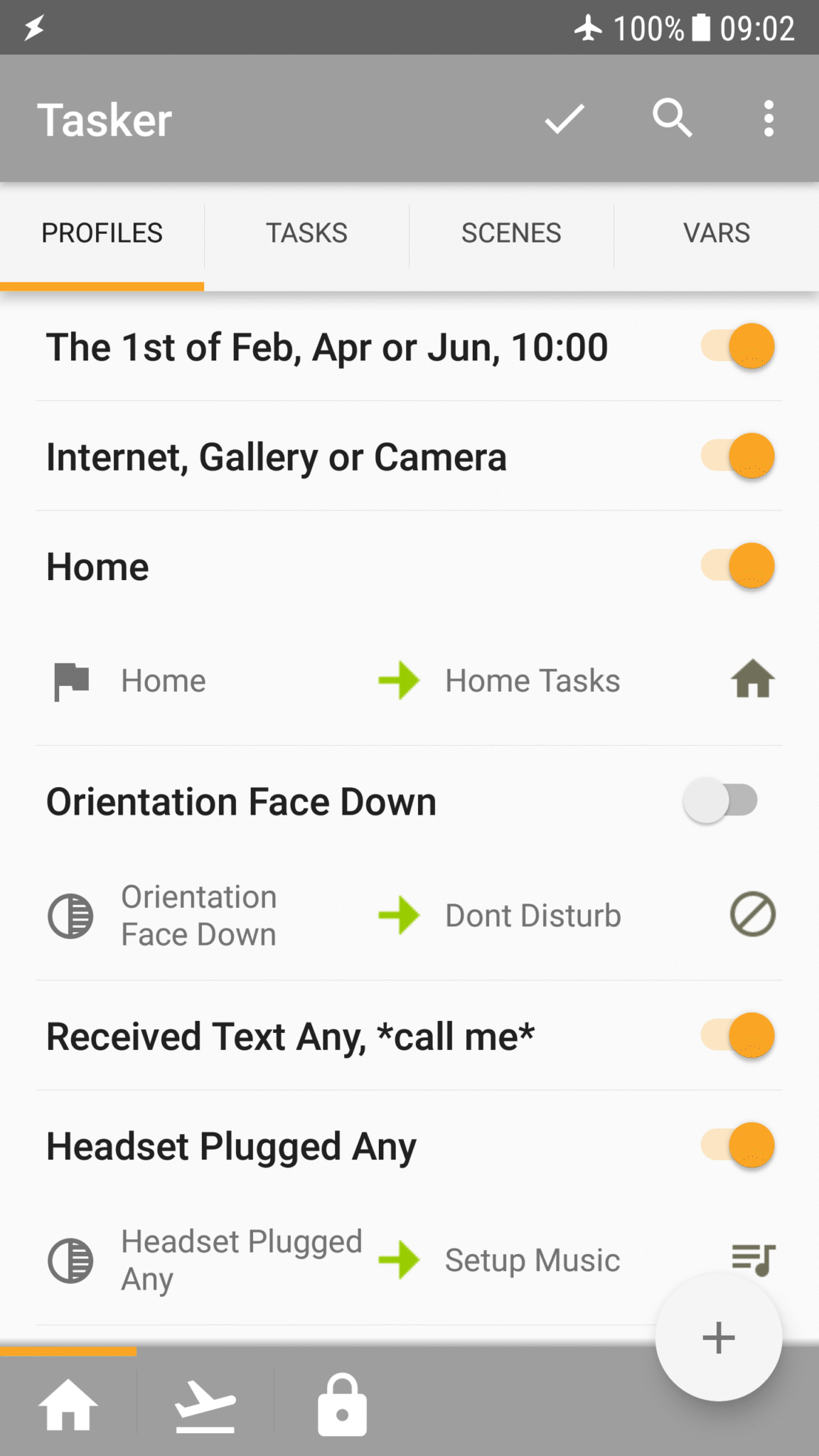Expand the Internet, Gallery or Camera profile
Screen dimensions: 819x1456
pos(277,456)
